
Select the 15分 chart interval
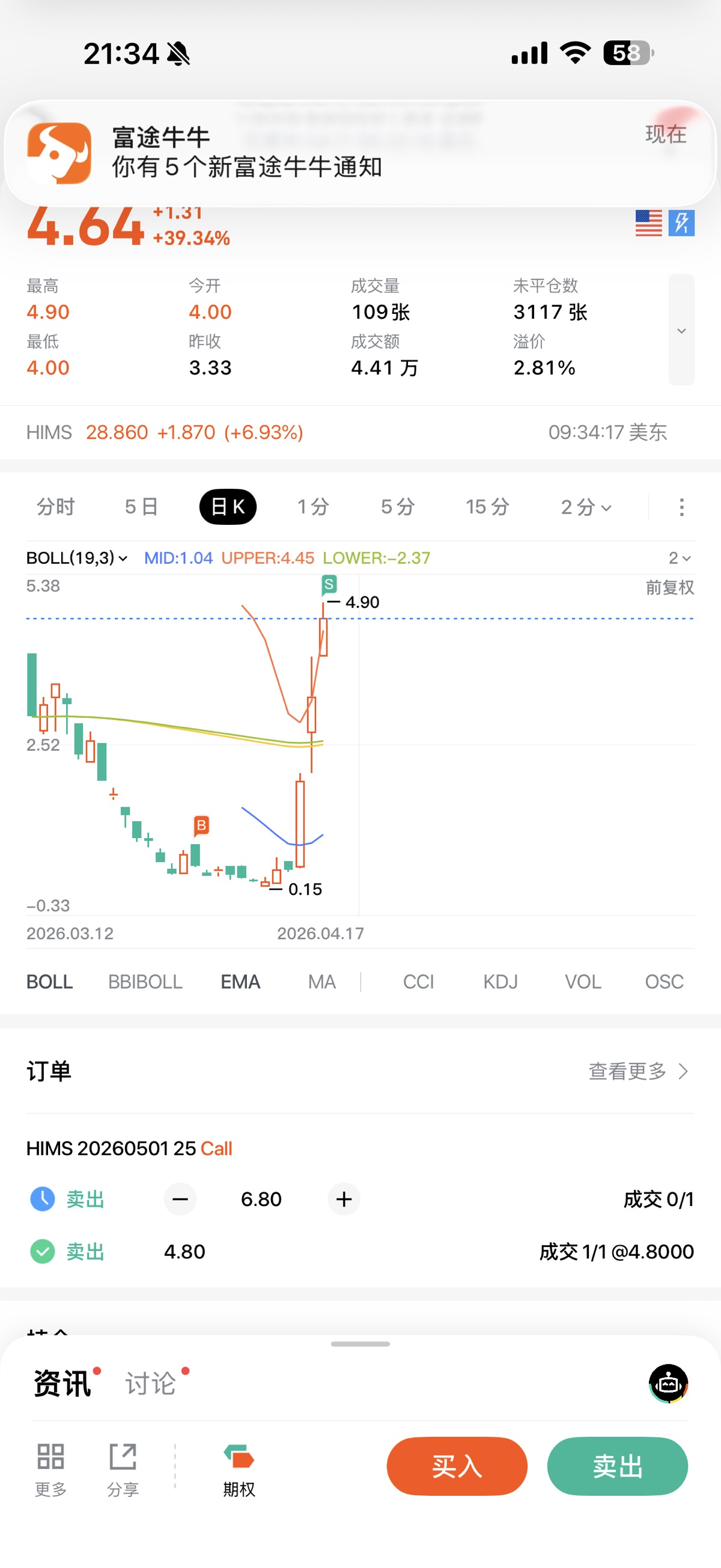487,506
